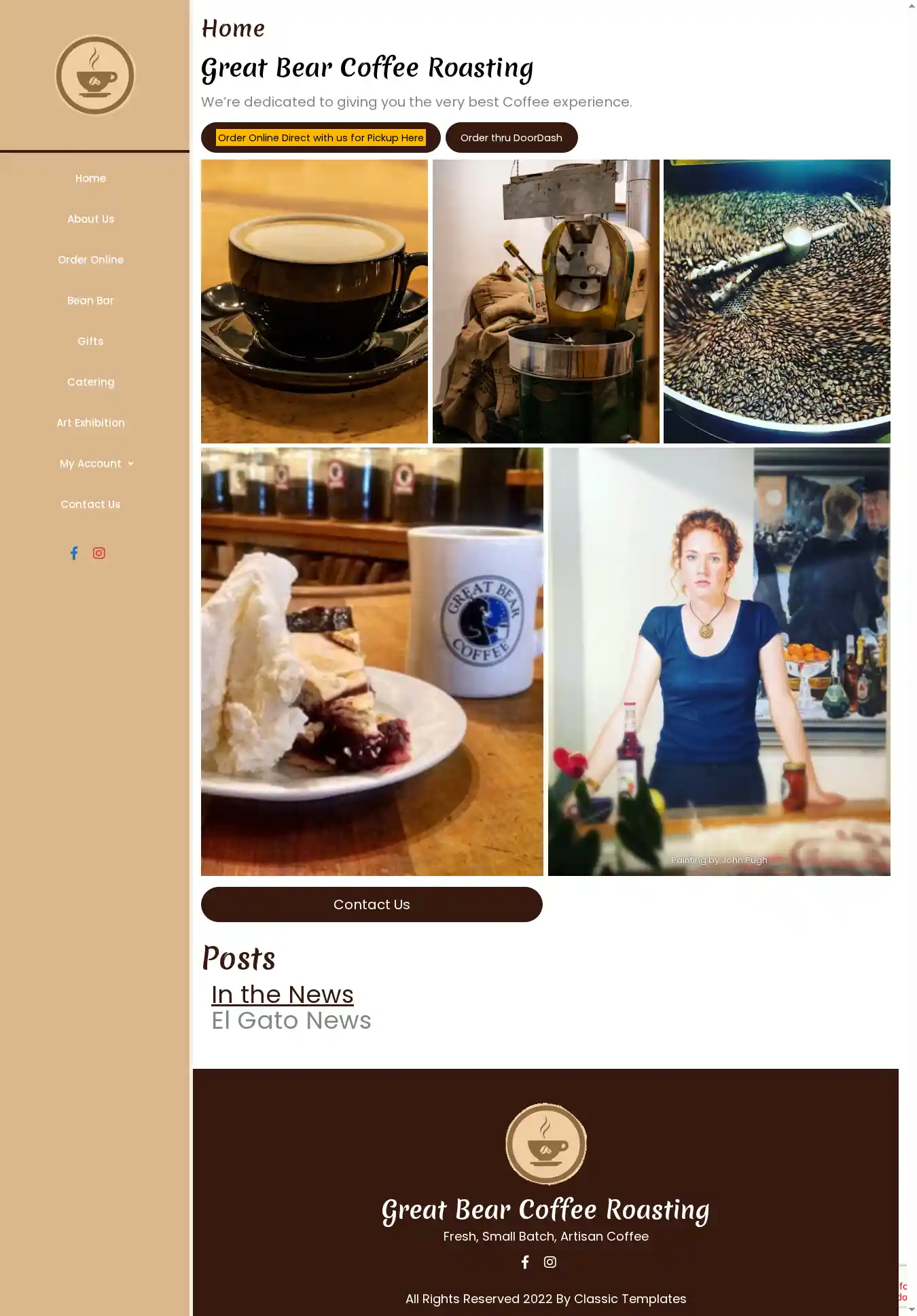Open the Home menu item
Image resolution: width=917 pixels, height=1316 pixels.
tap(90, 178)
